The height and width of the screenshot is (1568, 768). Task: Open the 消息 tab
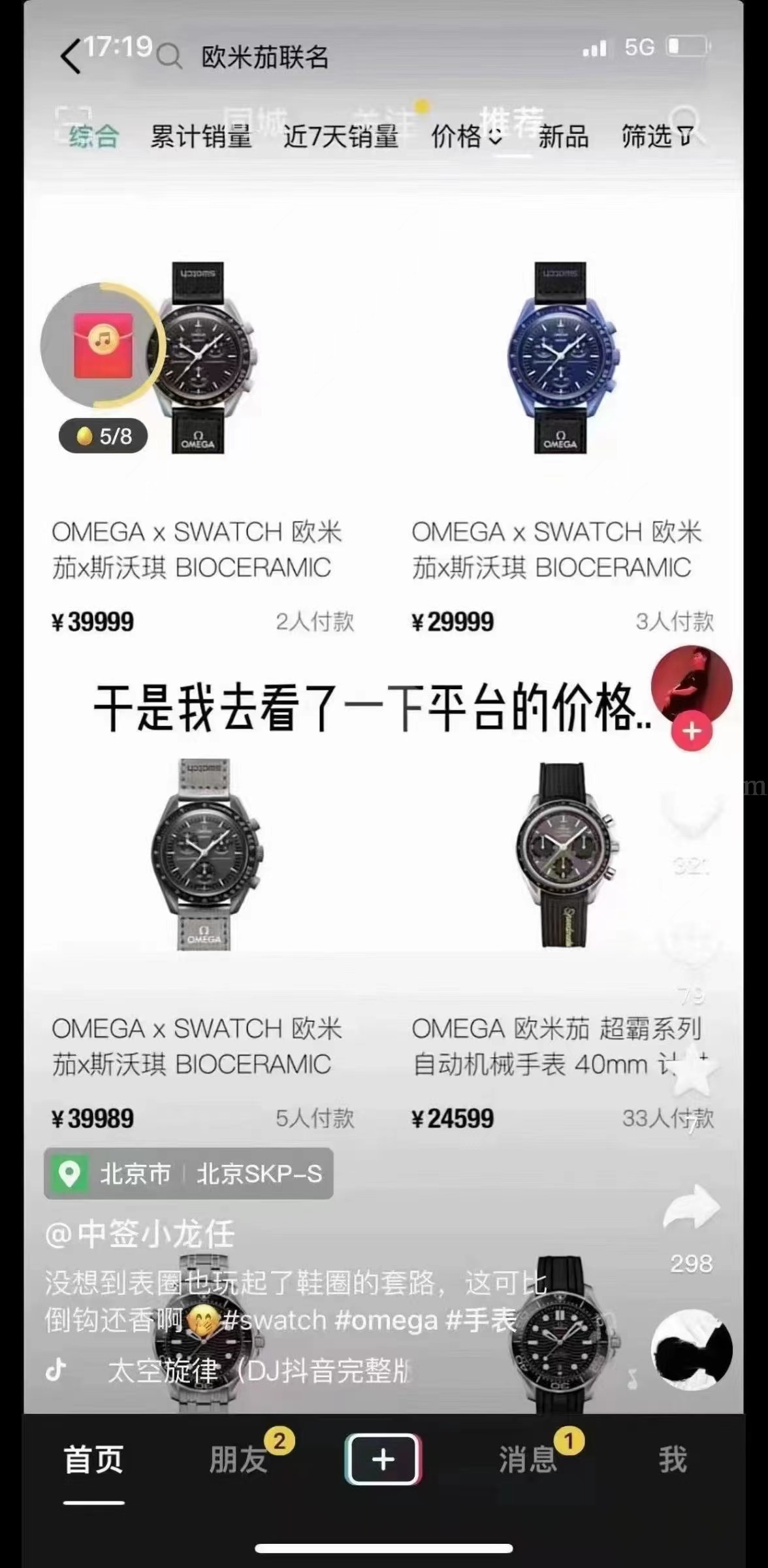pos(528,1460)
